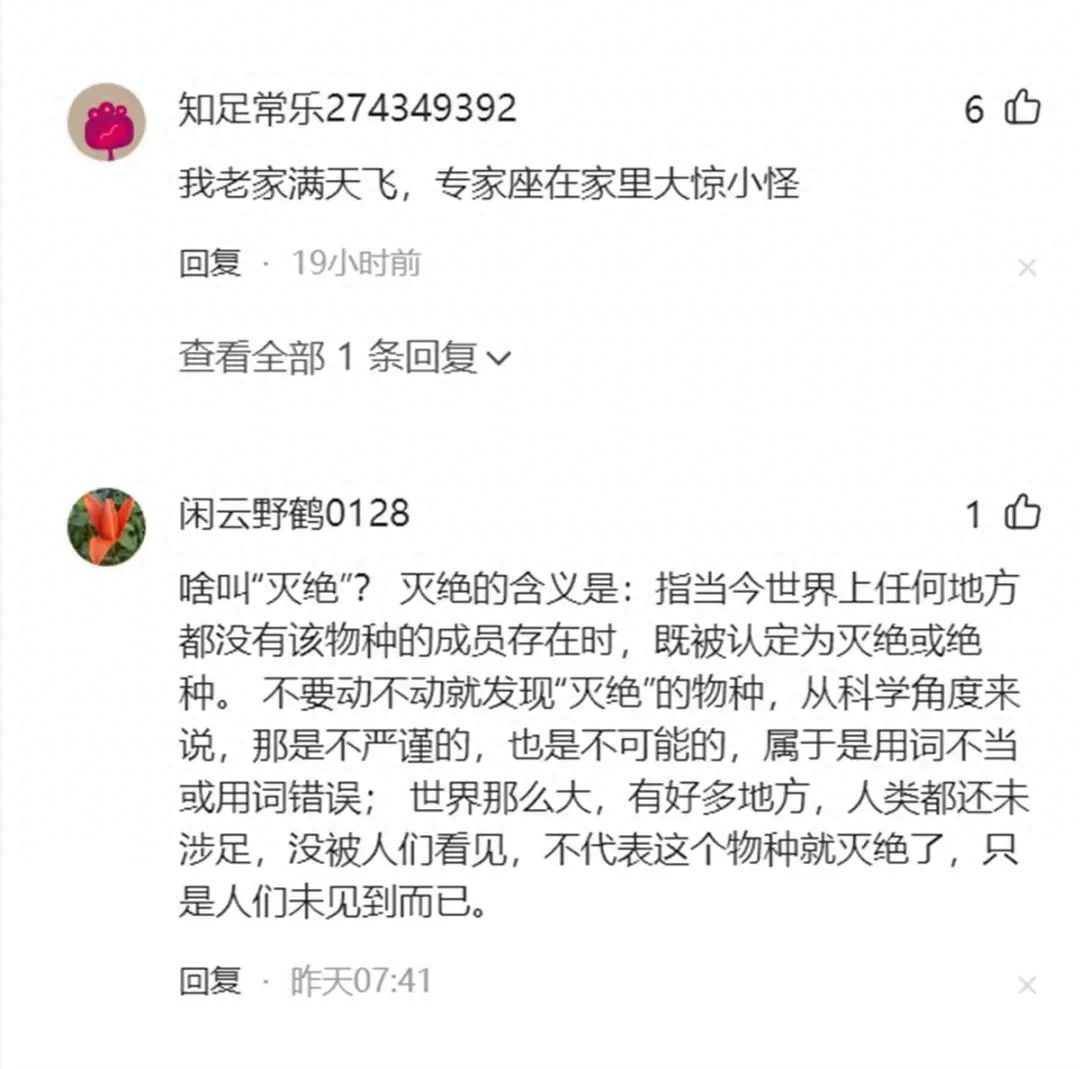Like the comment by 知足常乐274349392

pos(1021,107)
